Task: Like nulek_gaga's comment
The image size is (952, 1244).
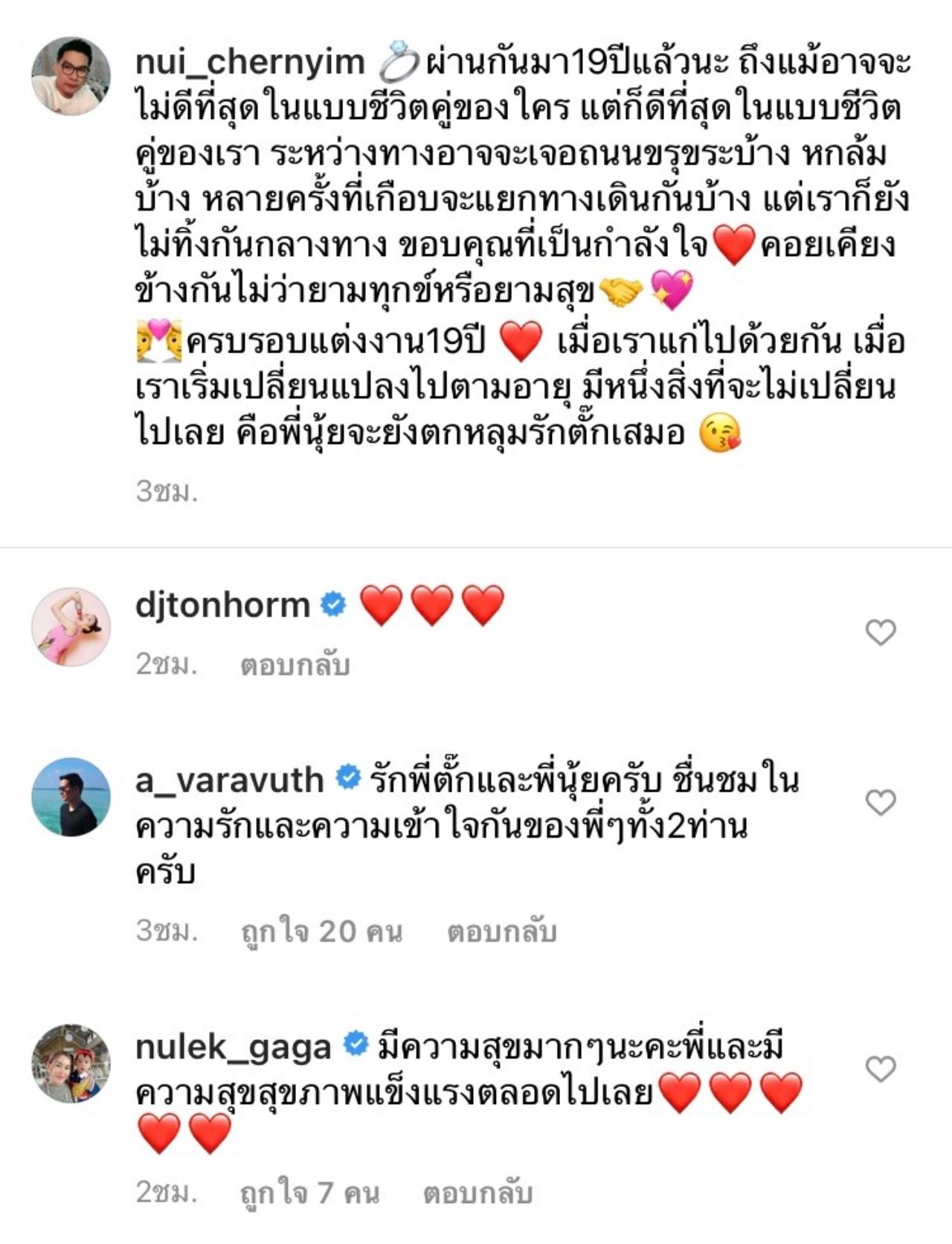Action: 881,1069
